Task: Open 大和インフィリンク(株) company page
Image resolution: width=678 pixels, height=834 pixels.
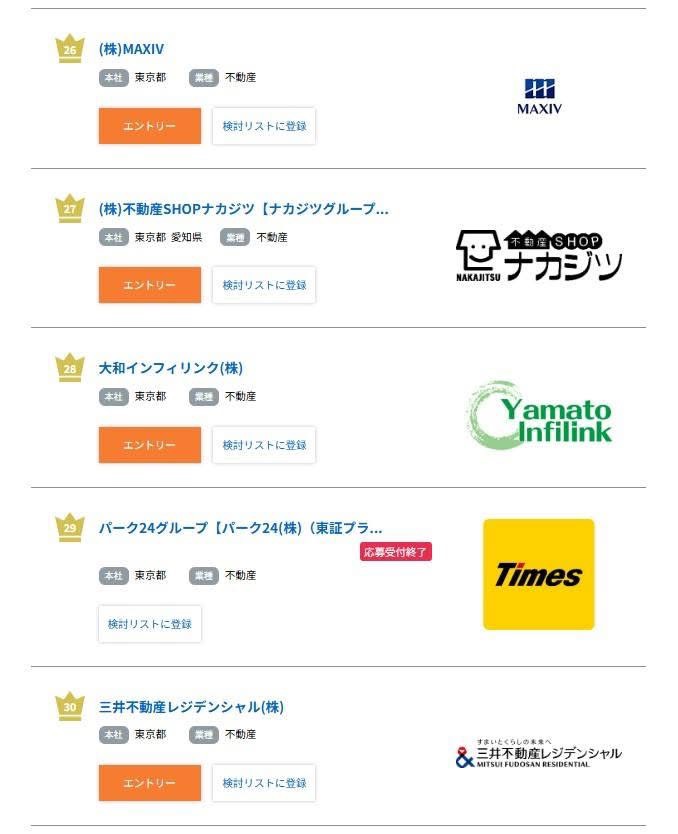Action: point(171,368)
